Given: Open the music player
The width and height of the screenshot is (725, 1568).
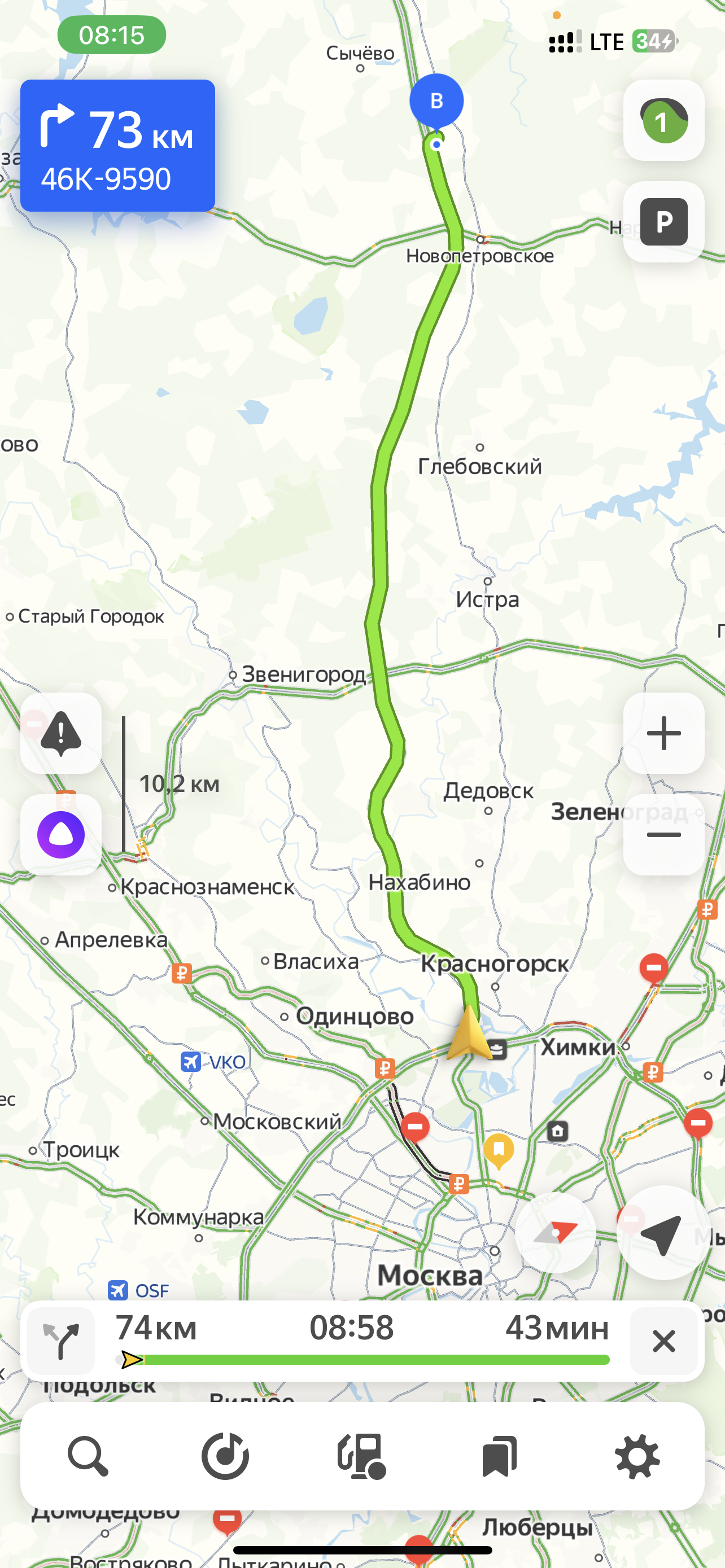Looking at the screenshot, I should [225, 1456].
